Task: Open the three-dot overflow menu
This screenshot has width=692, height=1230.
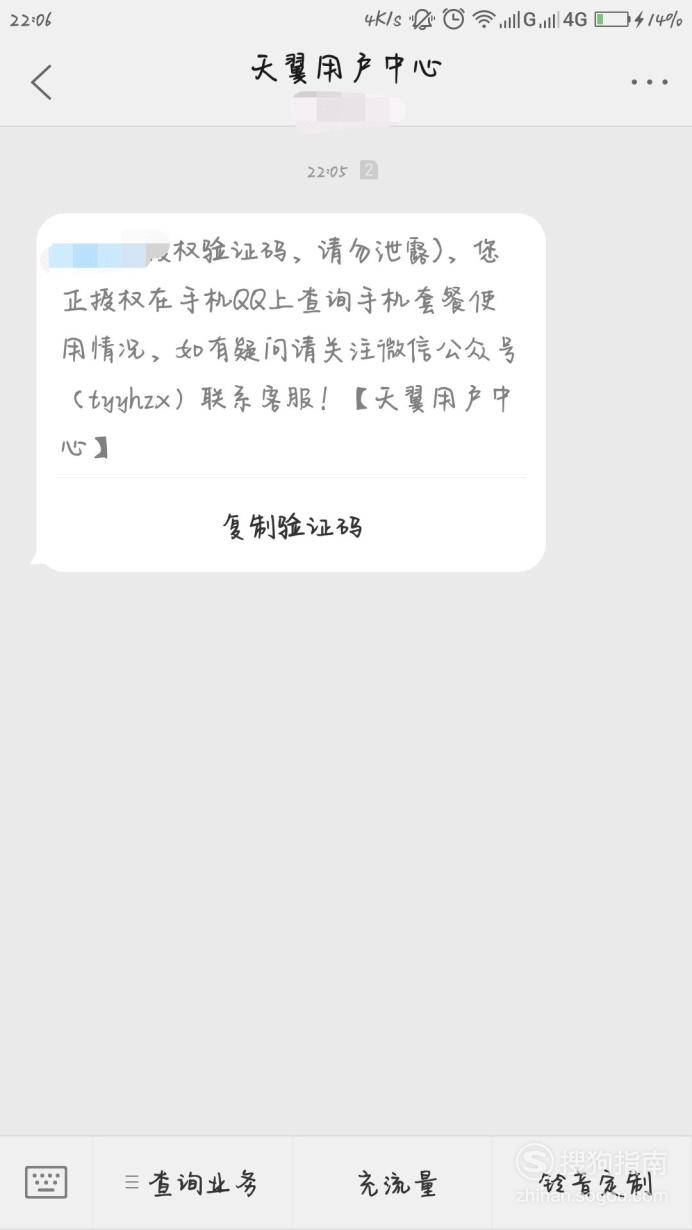Action: (649, 82)
